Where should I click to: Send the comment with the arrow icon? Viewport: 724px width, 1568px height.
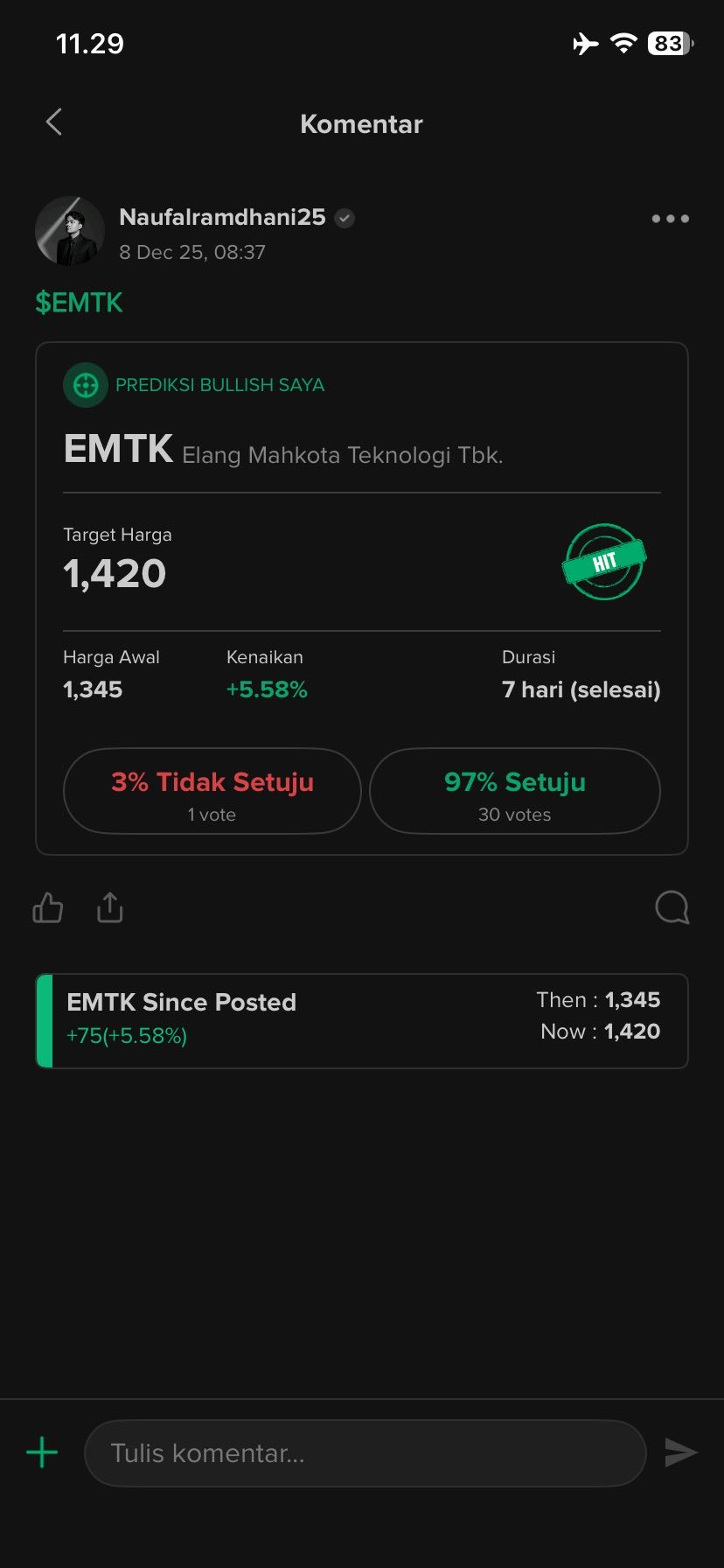coord(680,1453)
